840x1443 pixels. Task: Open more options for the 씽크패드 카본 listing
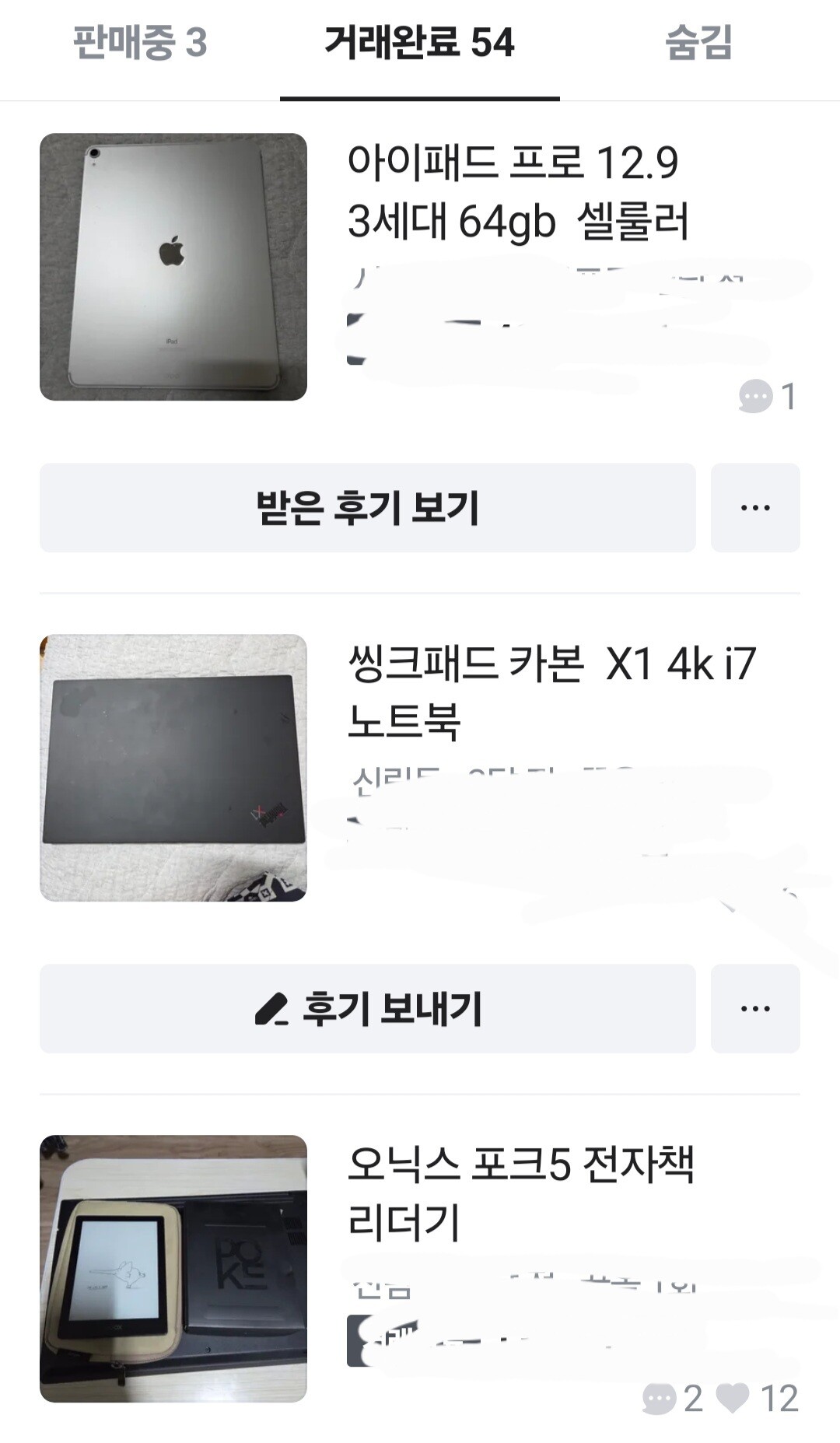[755, 1009]
